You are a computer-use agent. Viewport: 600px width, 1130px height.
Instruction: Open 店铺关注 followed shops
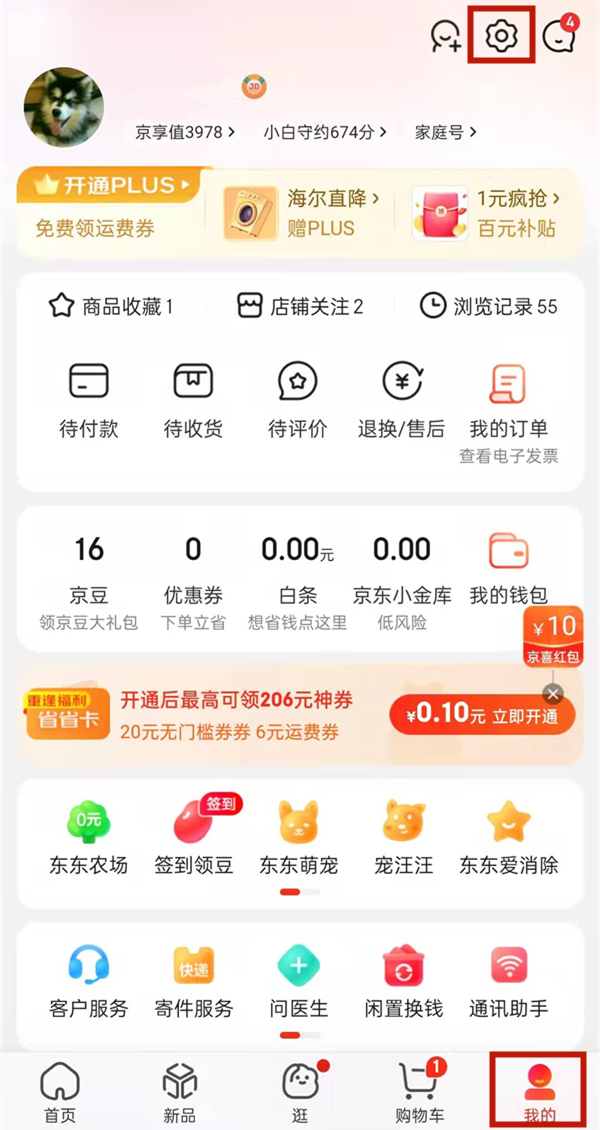click(x=300, y=306)
